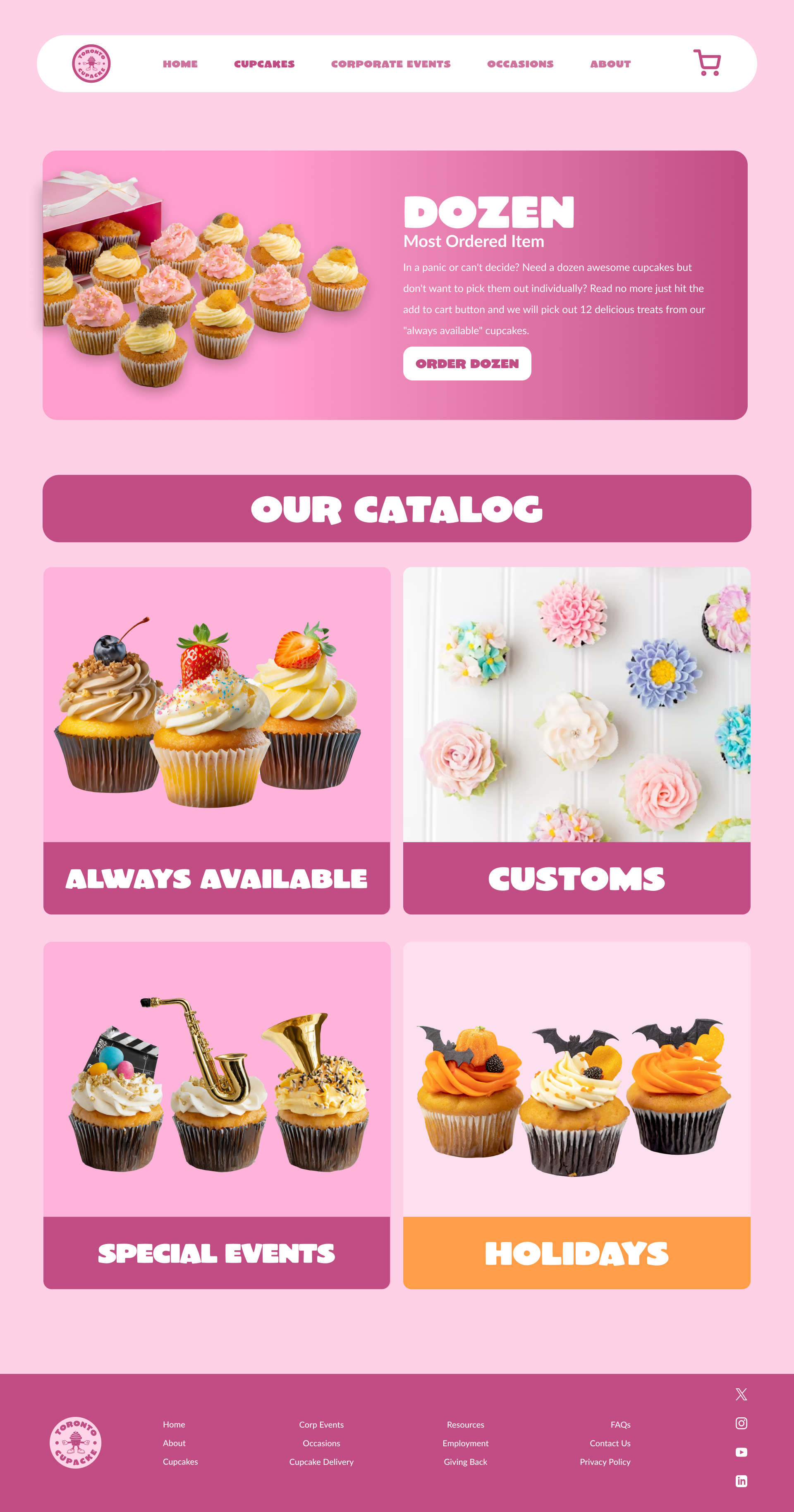Open the Contact Us footer link
Image resolution: width=794 pixels, height=1512 pixels.
point(610,1443)
